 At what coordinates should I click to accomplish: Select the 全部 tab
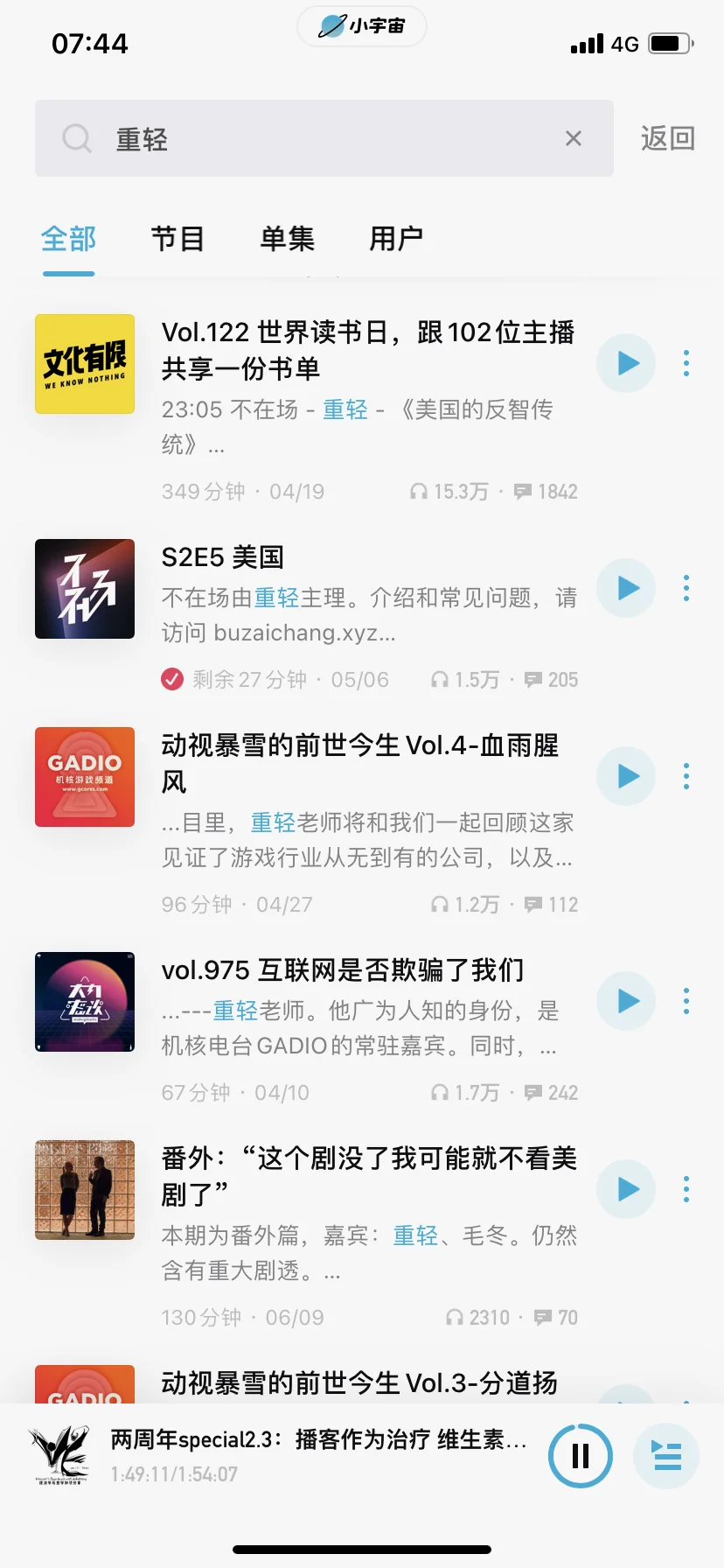68,238
